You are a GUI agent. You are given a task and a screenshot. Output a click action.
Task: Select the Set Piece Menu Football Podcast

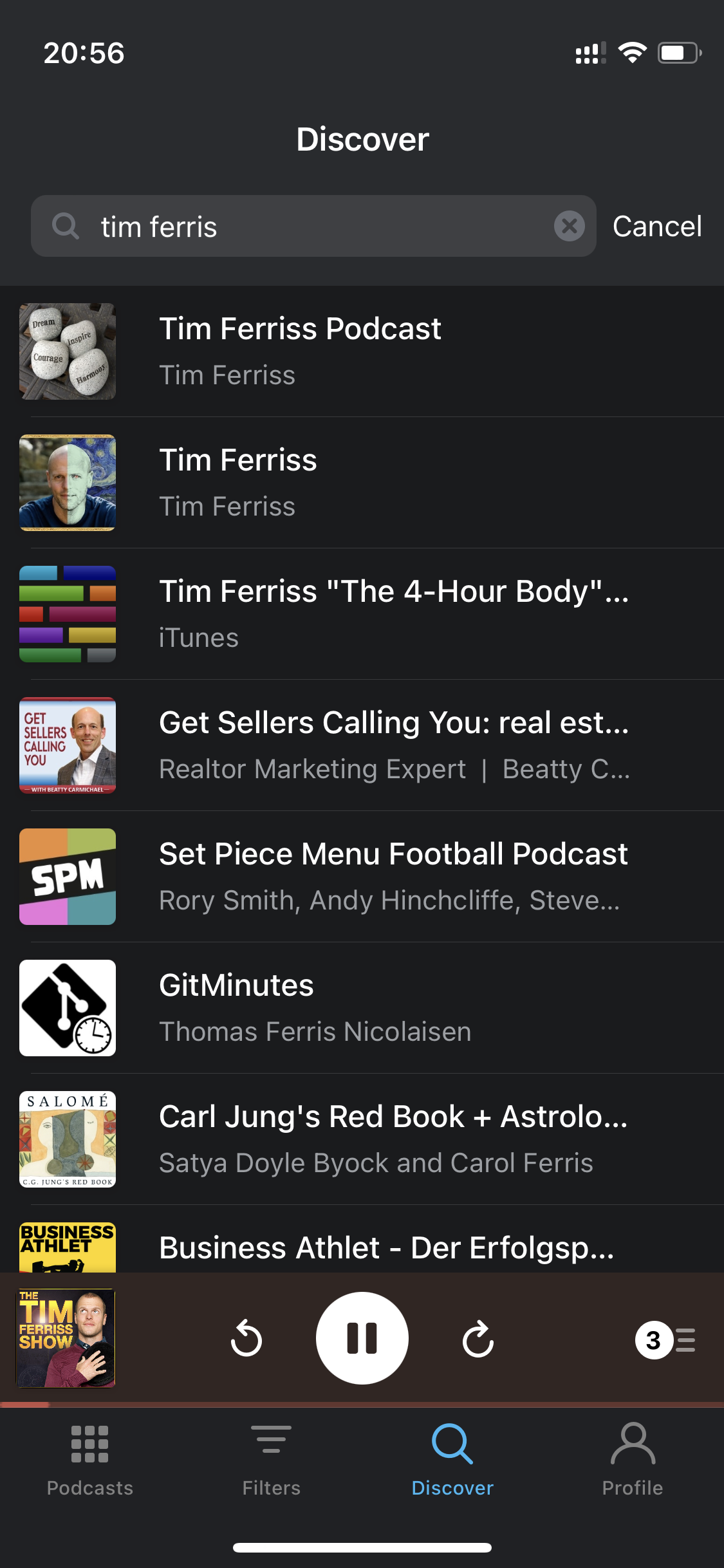(362, 875)
